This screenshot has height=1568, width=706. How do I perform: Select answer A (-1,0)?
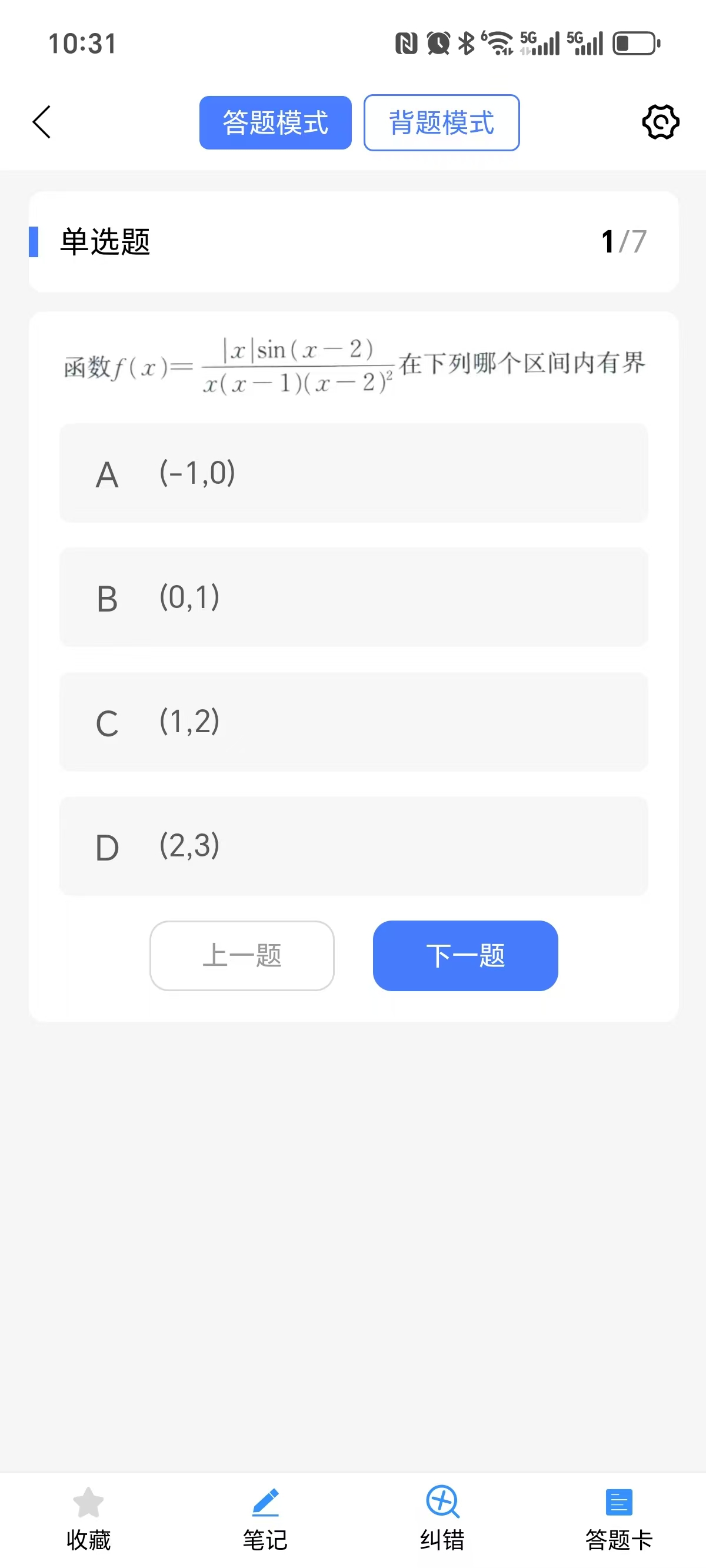coord(353,474)
